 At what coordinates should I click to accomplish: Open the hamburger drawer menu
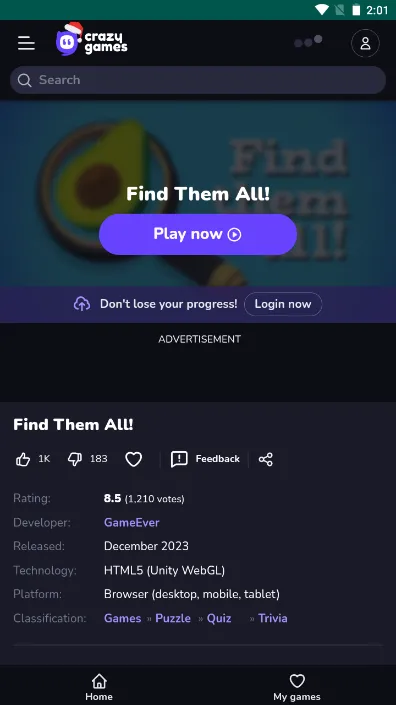[26, 43]
